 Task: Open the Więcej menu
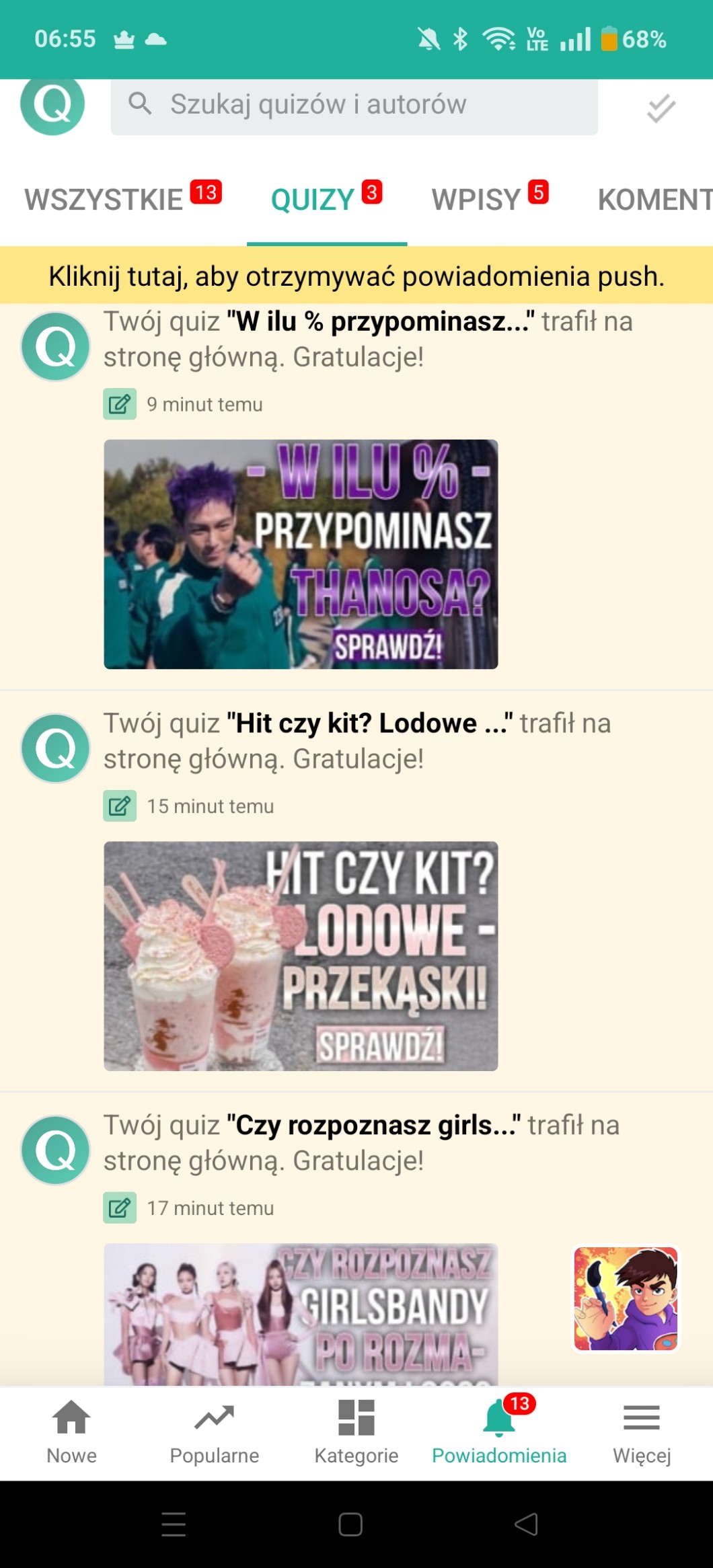642,1432
